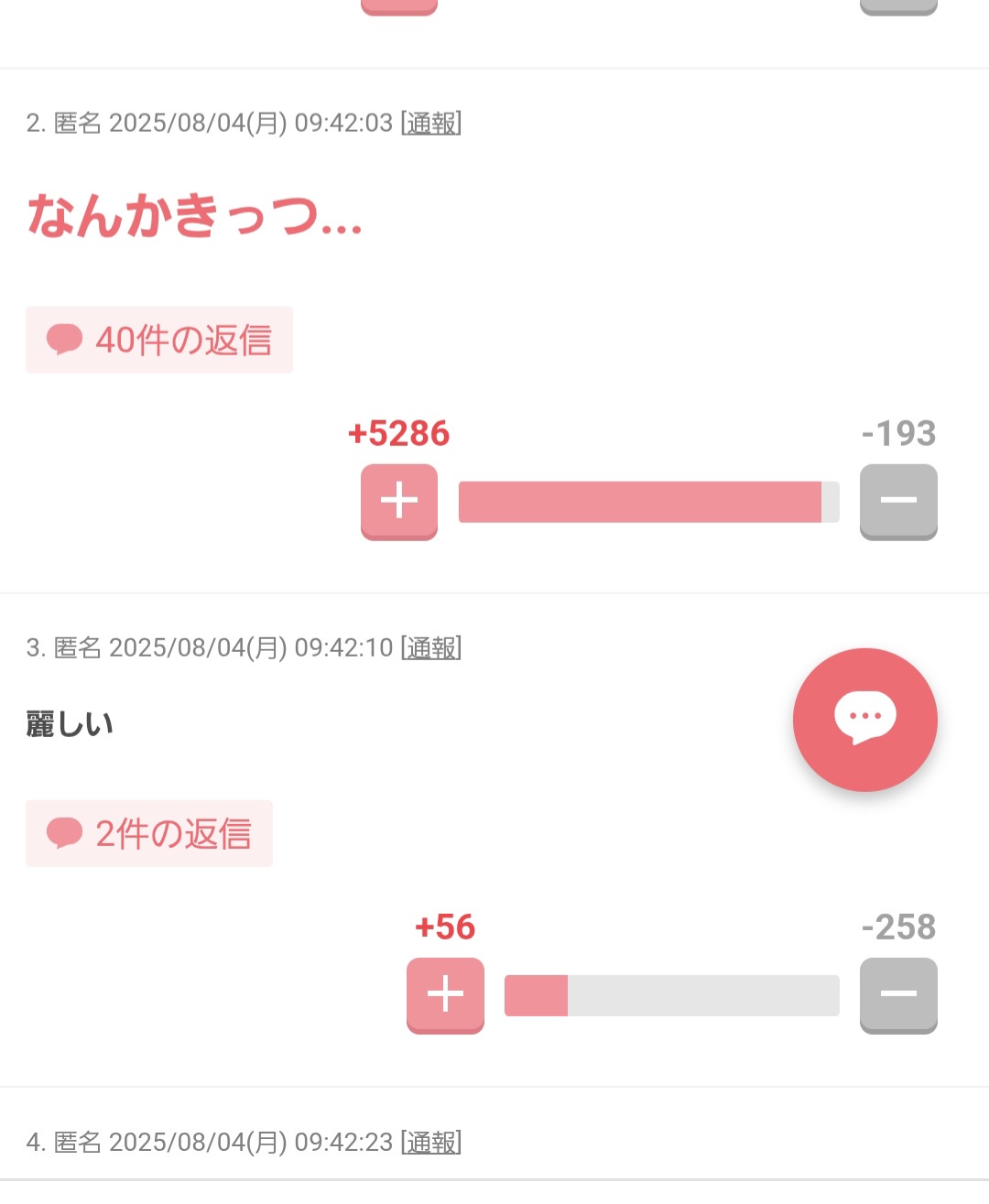Report comment 4 via 通報 link
The height and width of the screenshot is (1204, 989).
[x=431, y=1142]
